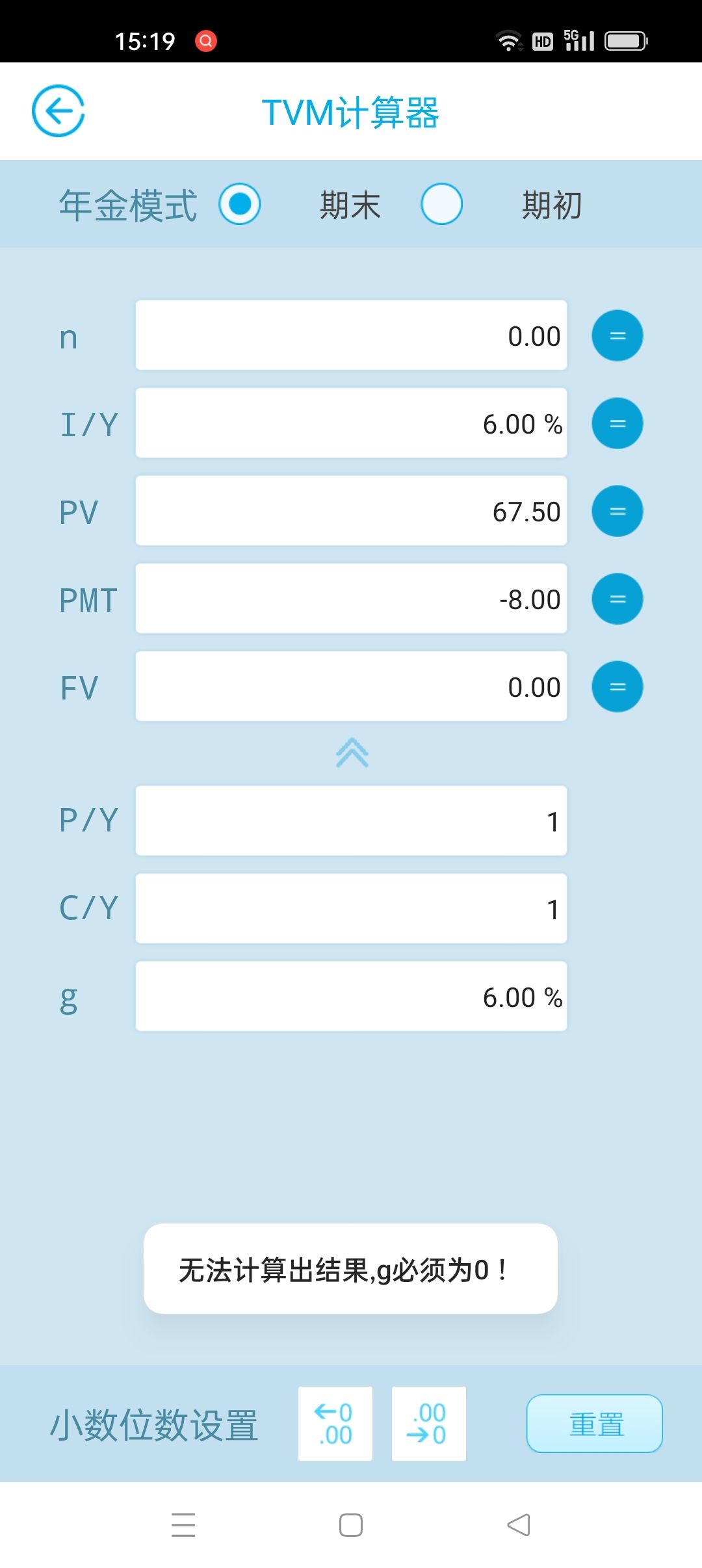Compute n with its equals button
The height and width of the screenshot is (1568, 702).
617,335
